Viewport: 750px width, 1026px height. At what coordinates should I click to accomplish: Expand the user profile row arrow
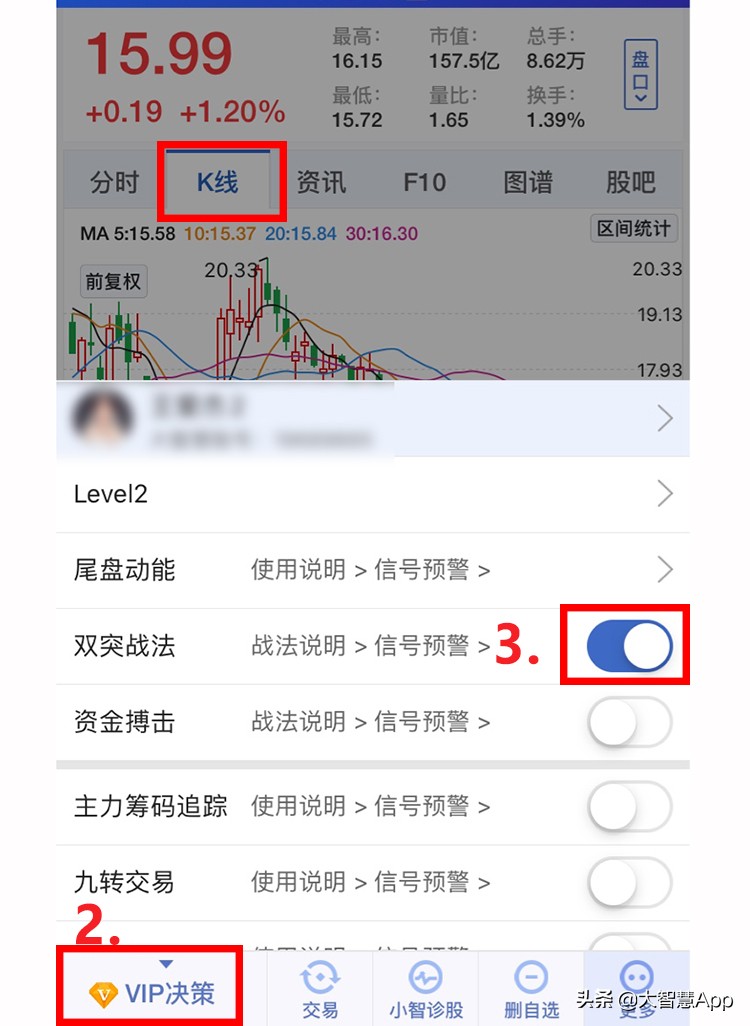coord(665,419)
